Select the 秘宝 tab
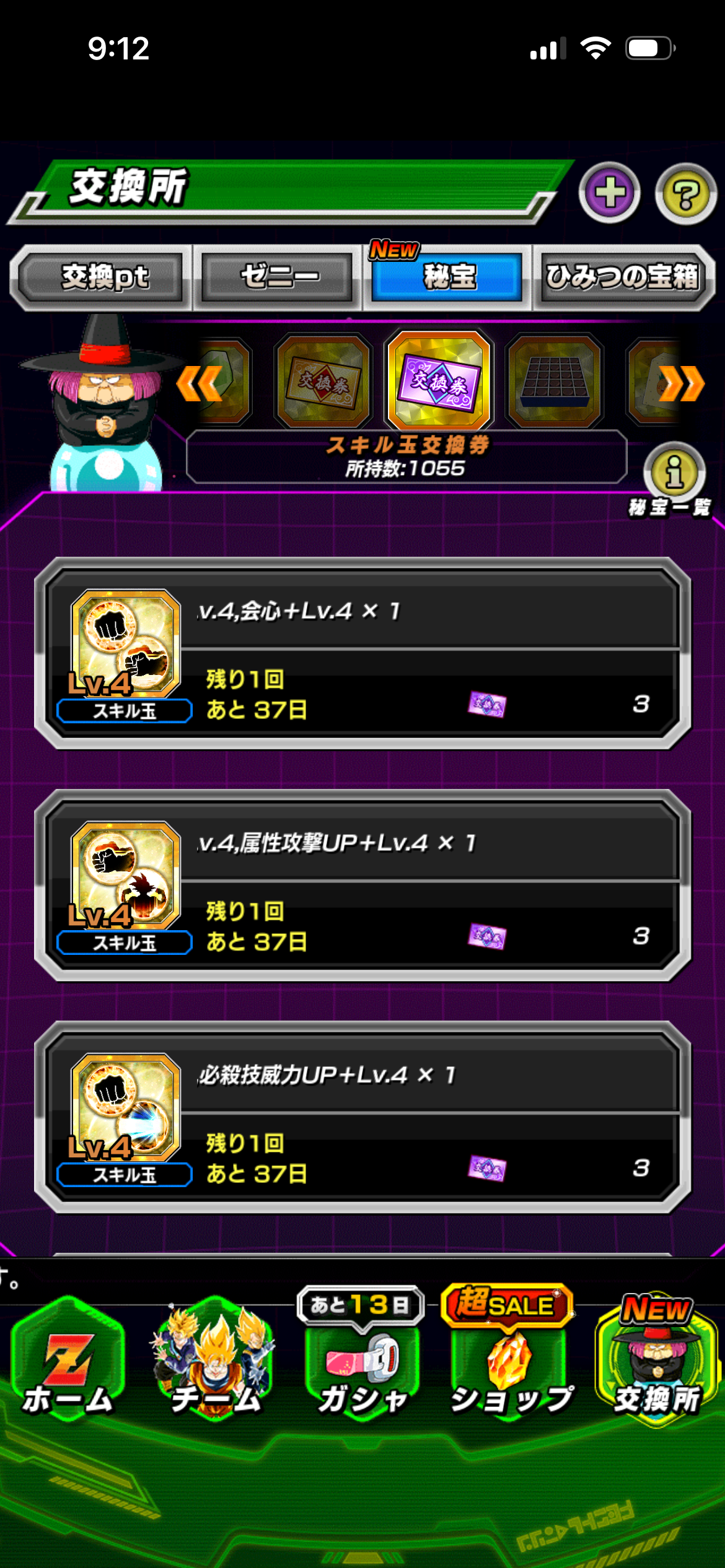The width and height of the screenshot is (725, 1568). click(447, 277)
